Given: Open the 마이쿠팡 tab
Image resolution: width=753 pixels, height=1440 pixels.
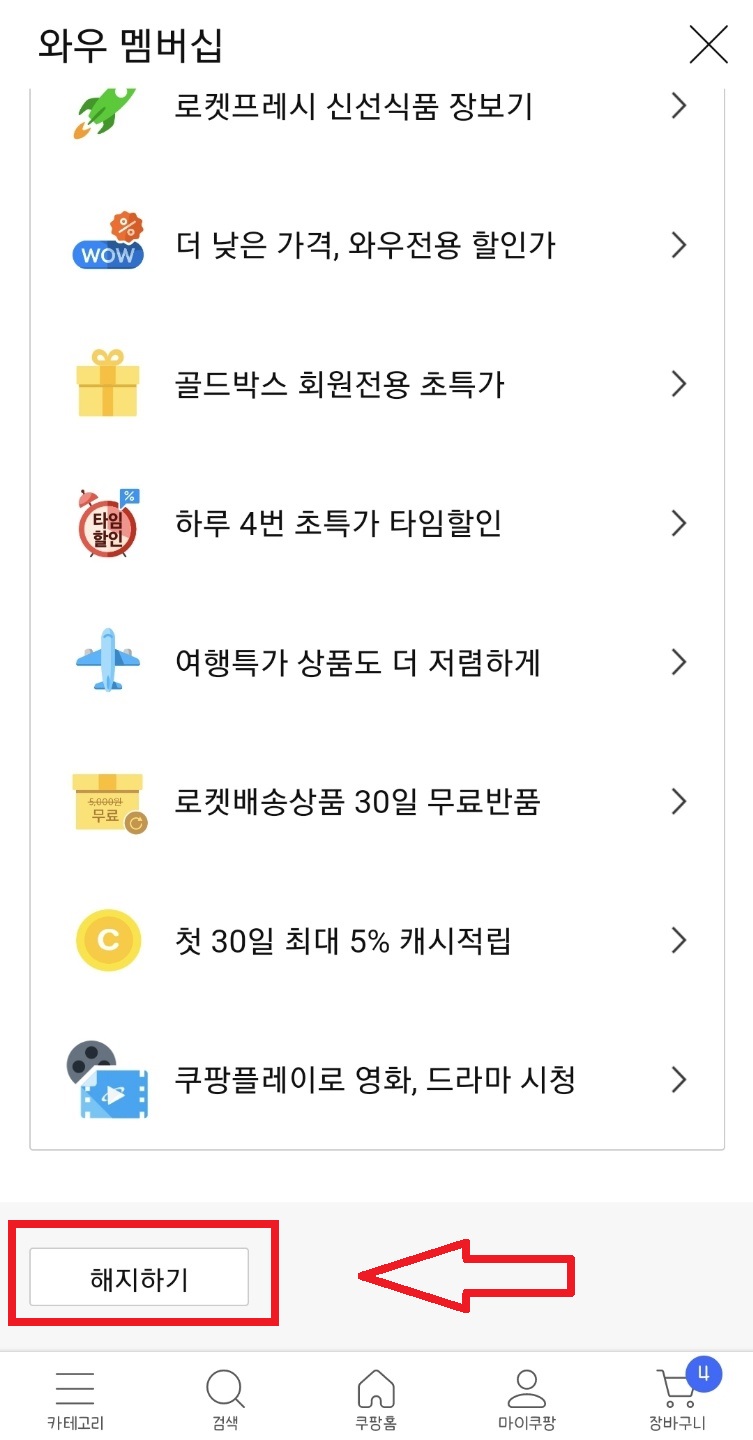Looking at the screenshot, I should tap(526, 1400).
